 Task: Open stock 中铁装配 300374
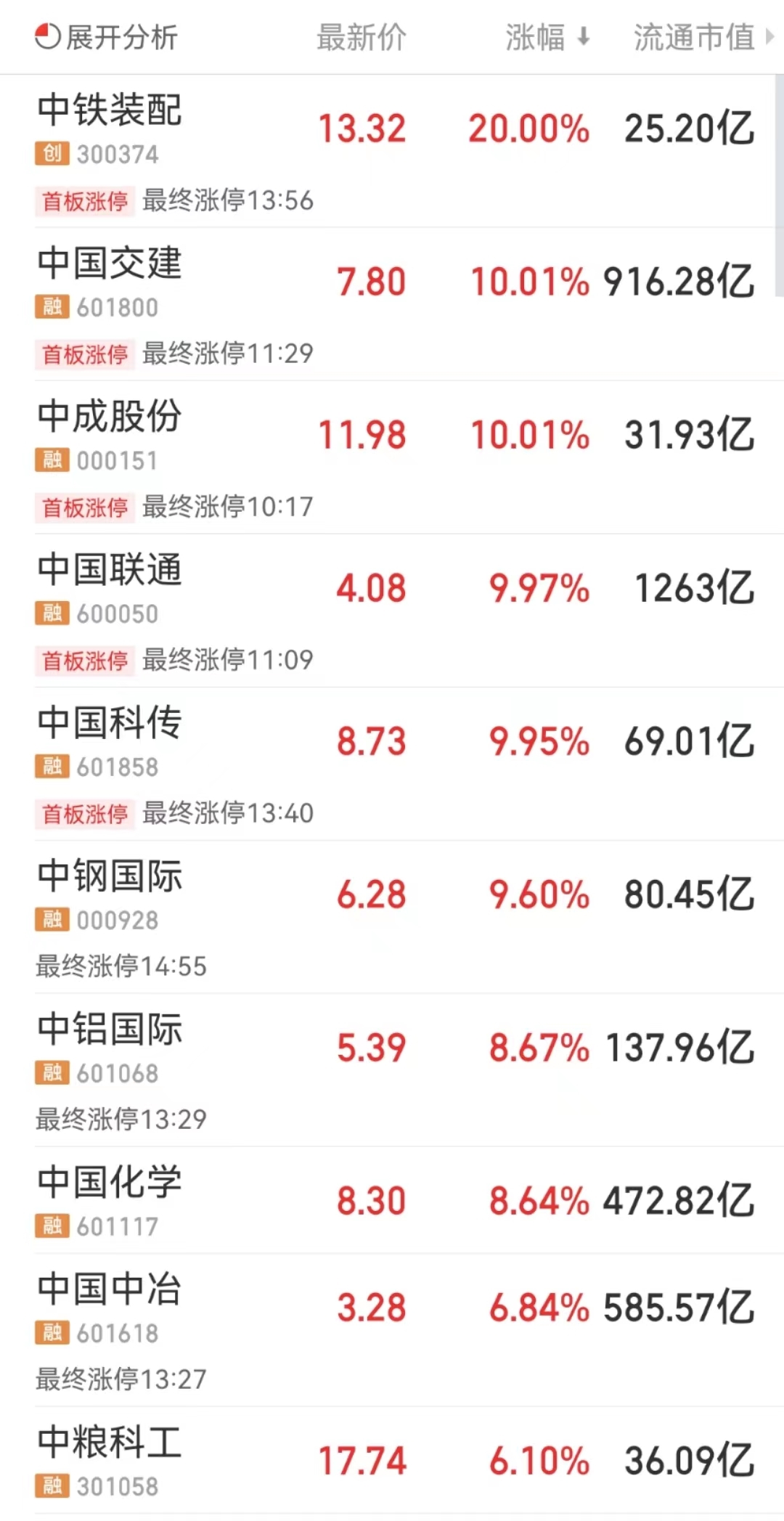392,151
